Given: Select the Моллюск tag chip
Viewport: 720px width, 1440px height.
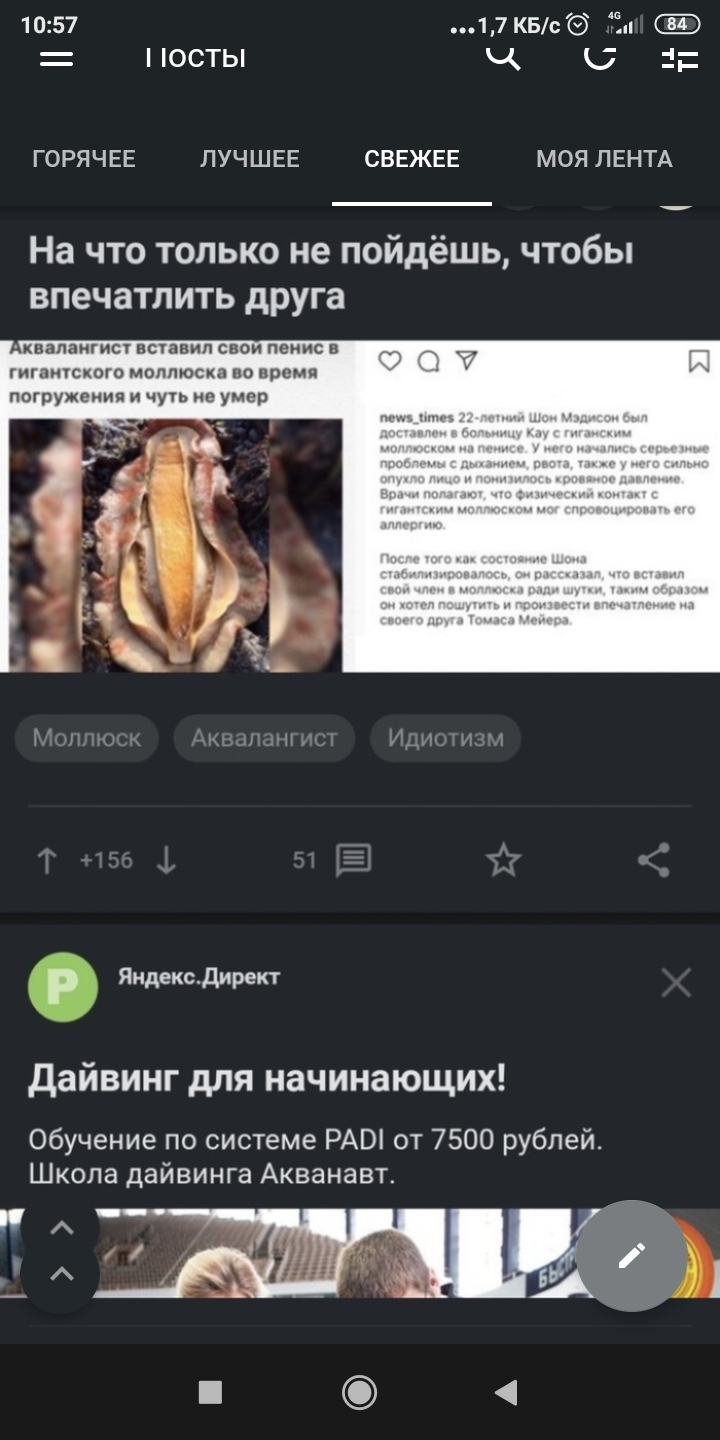Looking at the screenshot, I should (86, 739).
